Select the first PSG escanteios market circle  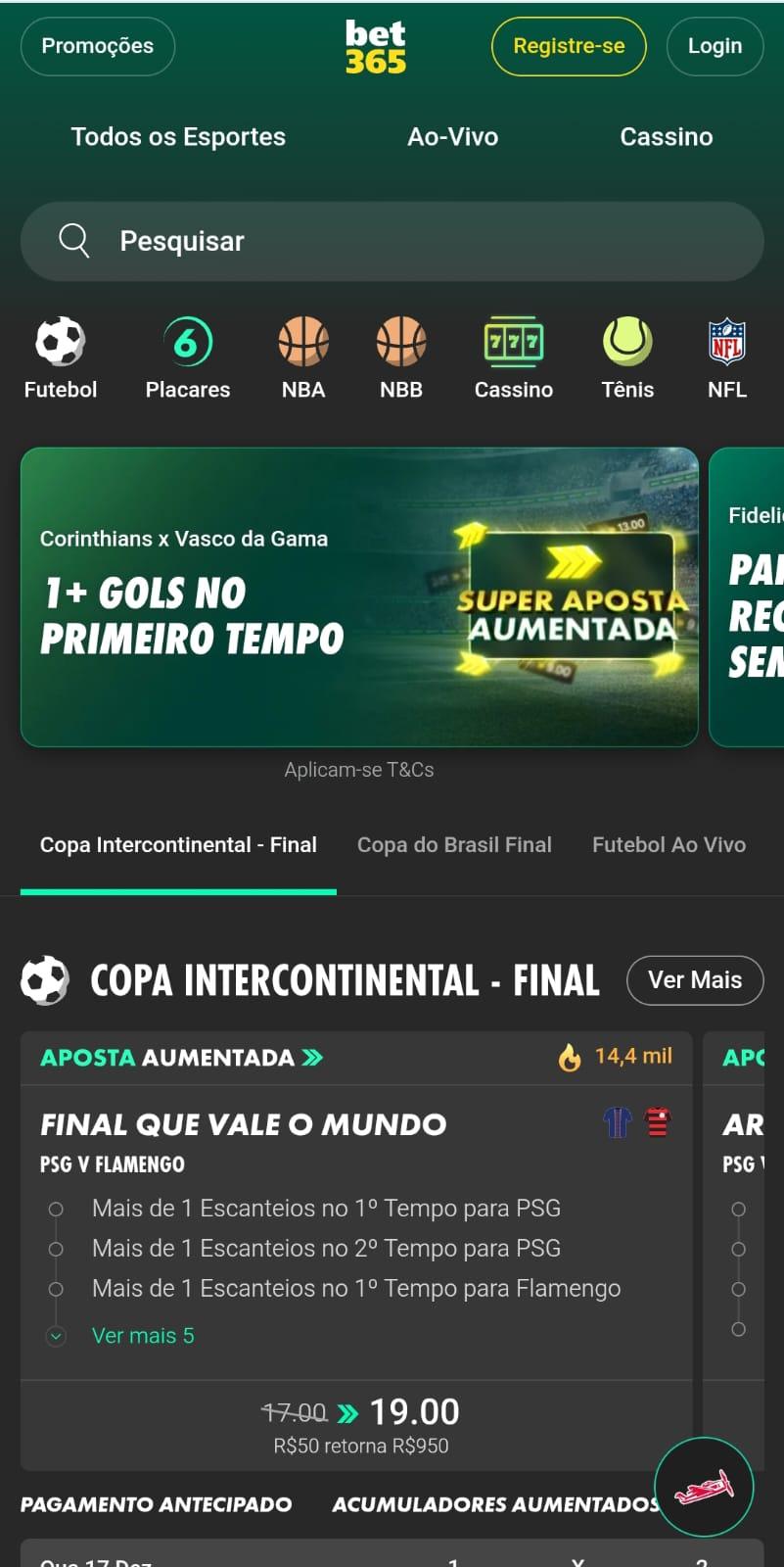[56, 1209]
